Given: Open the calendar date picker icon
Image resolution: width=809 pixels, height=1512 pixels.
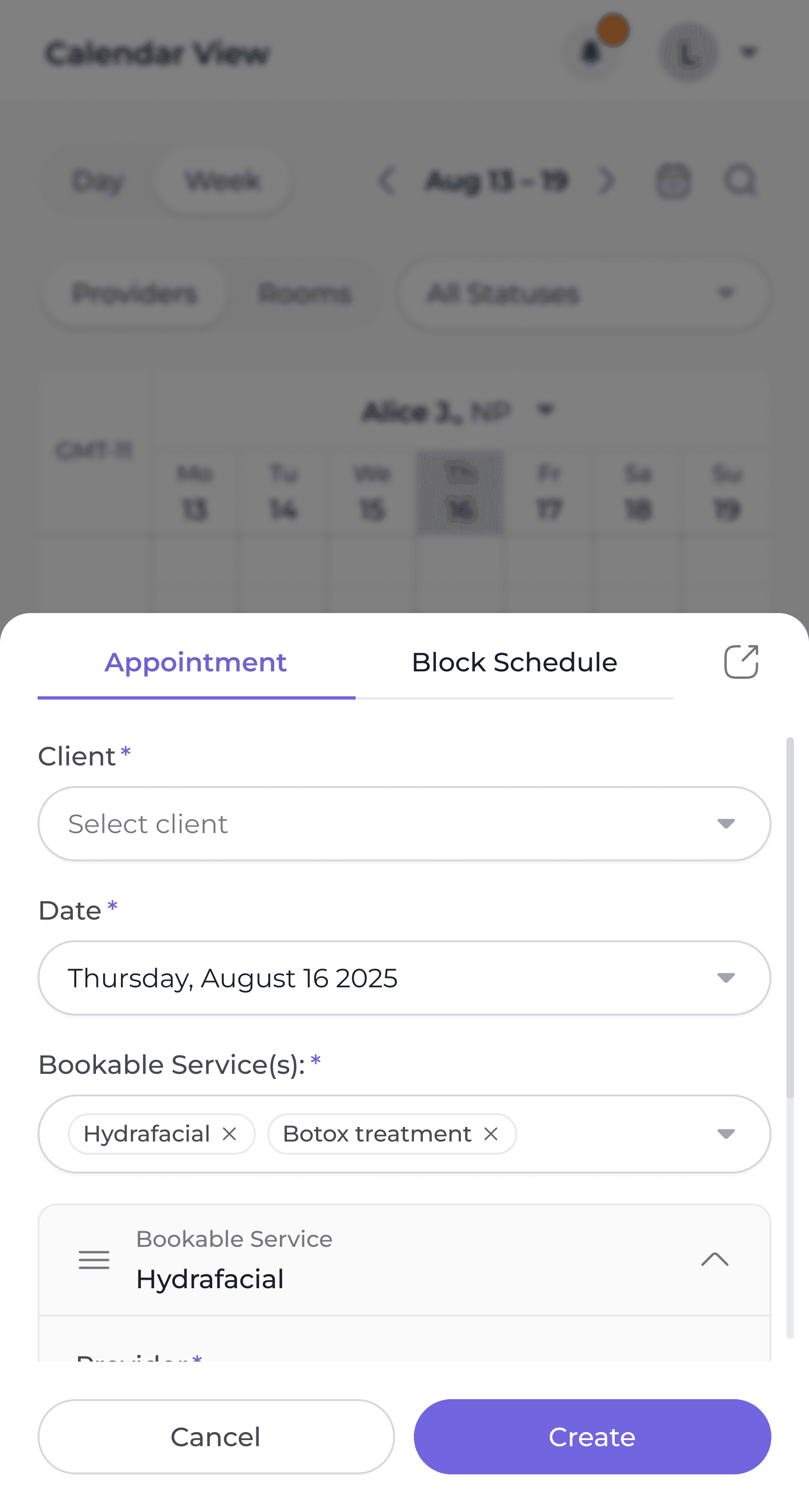Looking at the screenshot, I should tap(673, 181).
